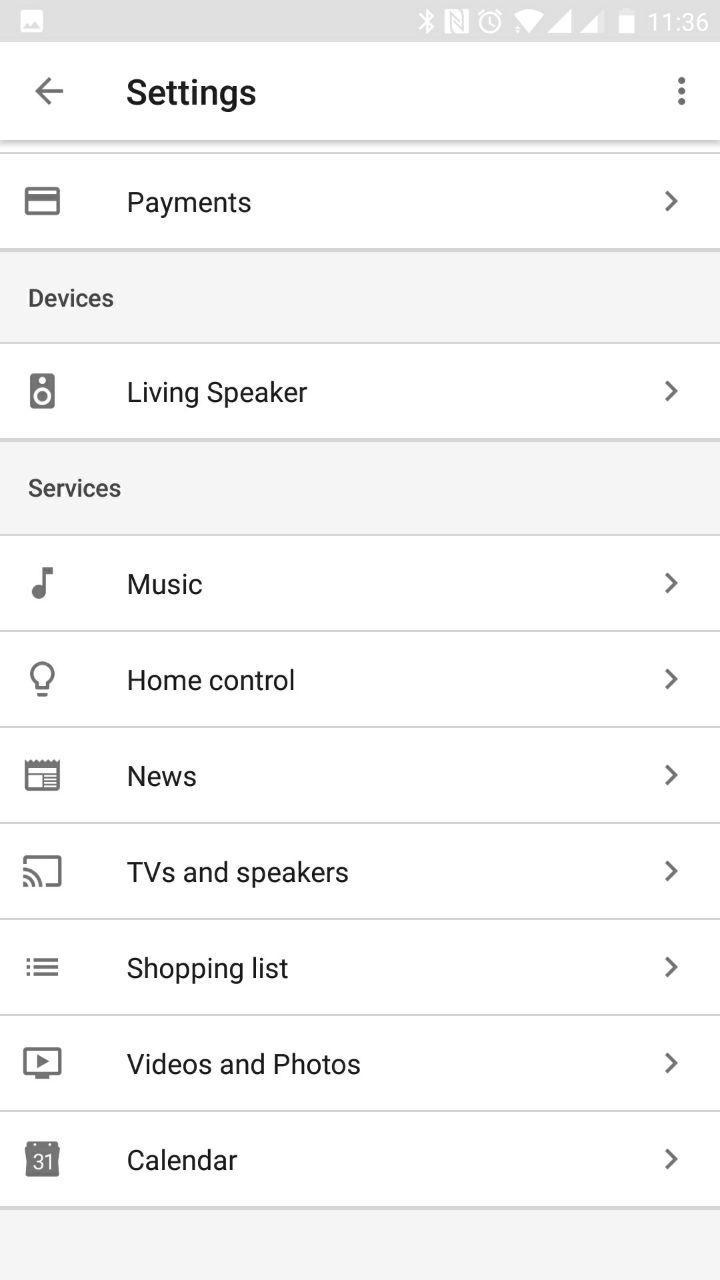Go back from Settings
This screenshot has height=1280, width=720.
tap(48, 92)
